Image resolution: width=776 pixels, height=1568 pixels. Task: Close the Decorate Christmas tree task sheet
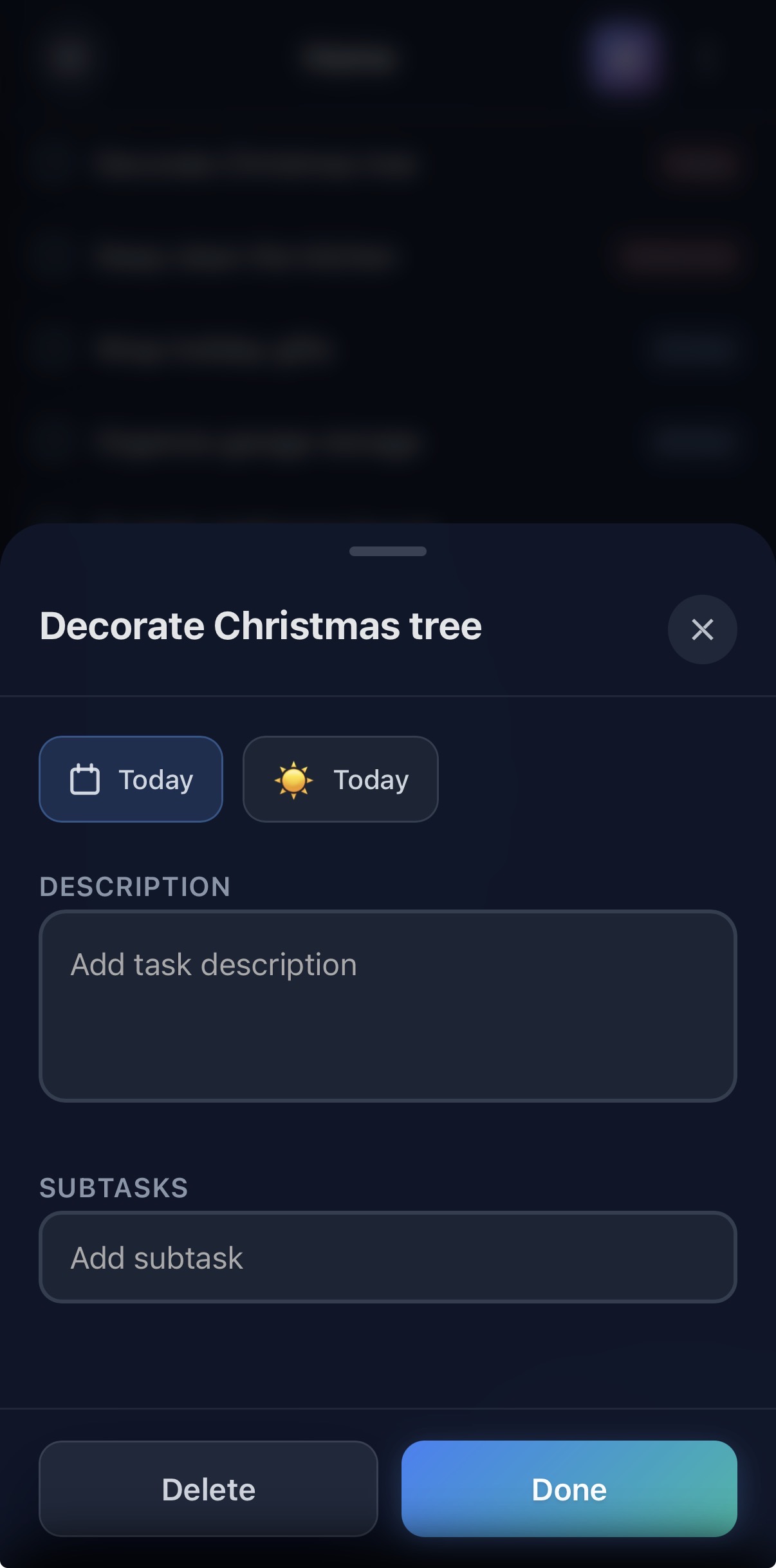[x=702, y=630]
